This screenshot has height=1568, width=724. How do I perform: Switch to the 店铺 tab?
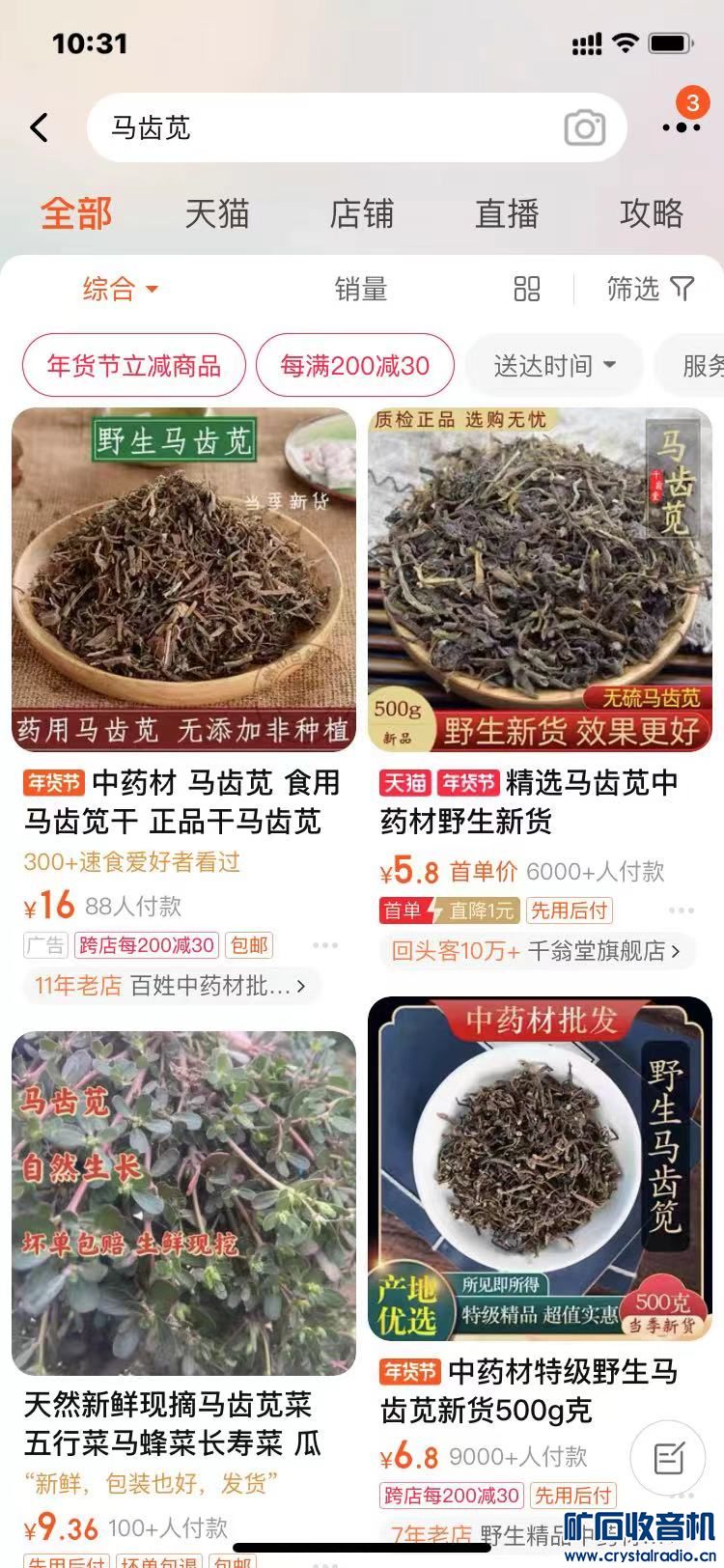(362, 213)
